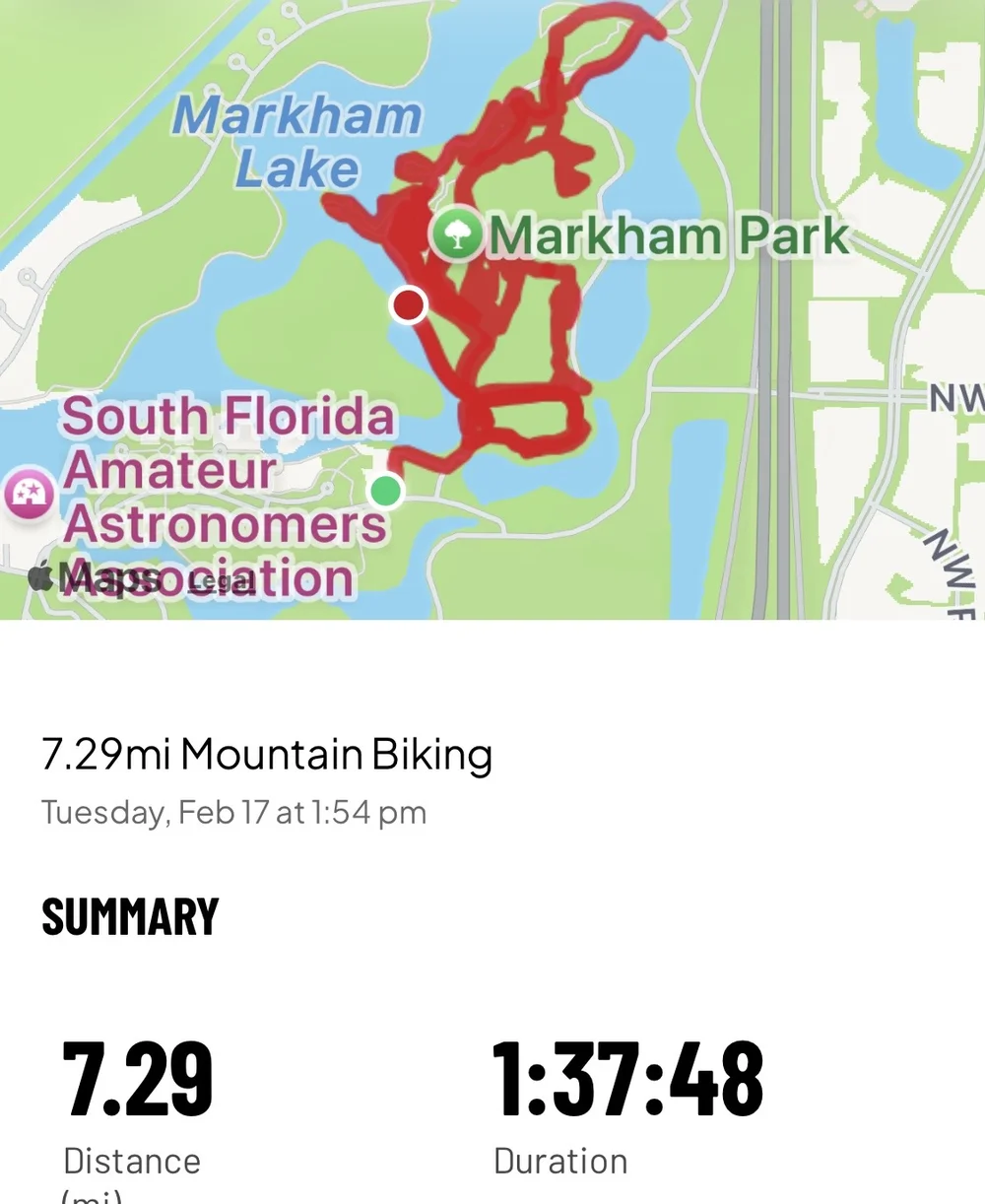
Task: Tap the SUMMARY section heading
Action: (x=129, y=917)
